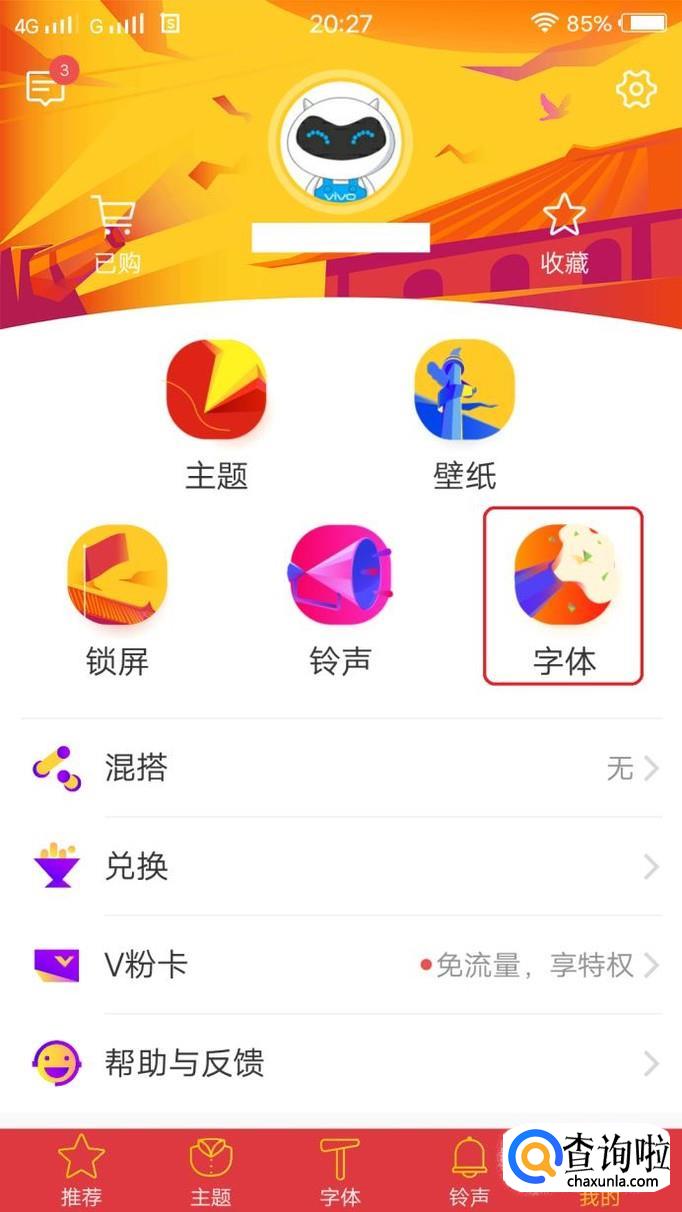Open the 混搭 row
682x1212 pixels.
pos(341,768)
